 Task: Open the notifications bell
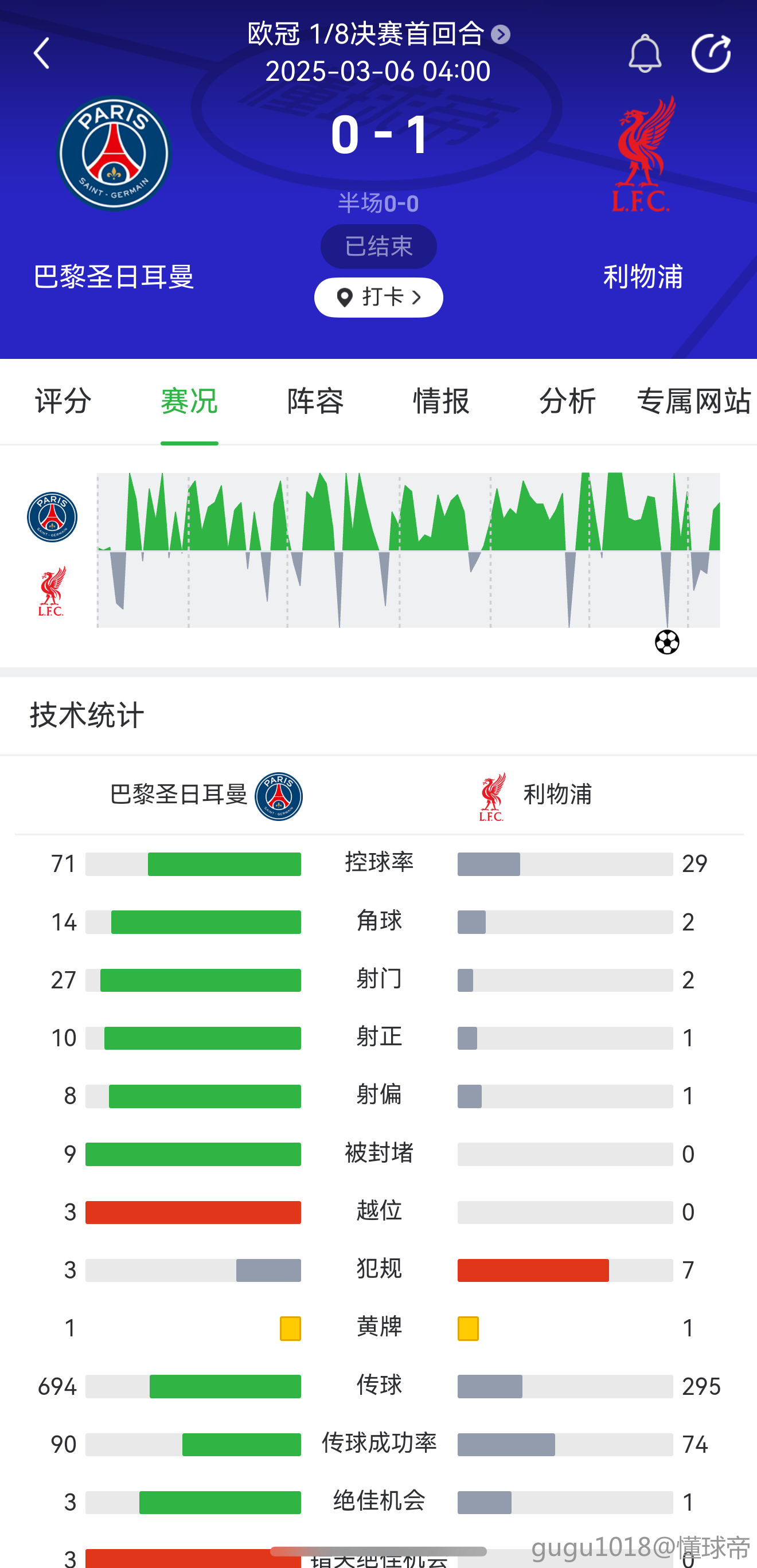coord(645,53)
